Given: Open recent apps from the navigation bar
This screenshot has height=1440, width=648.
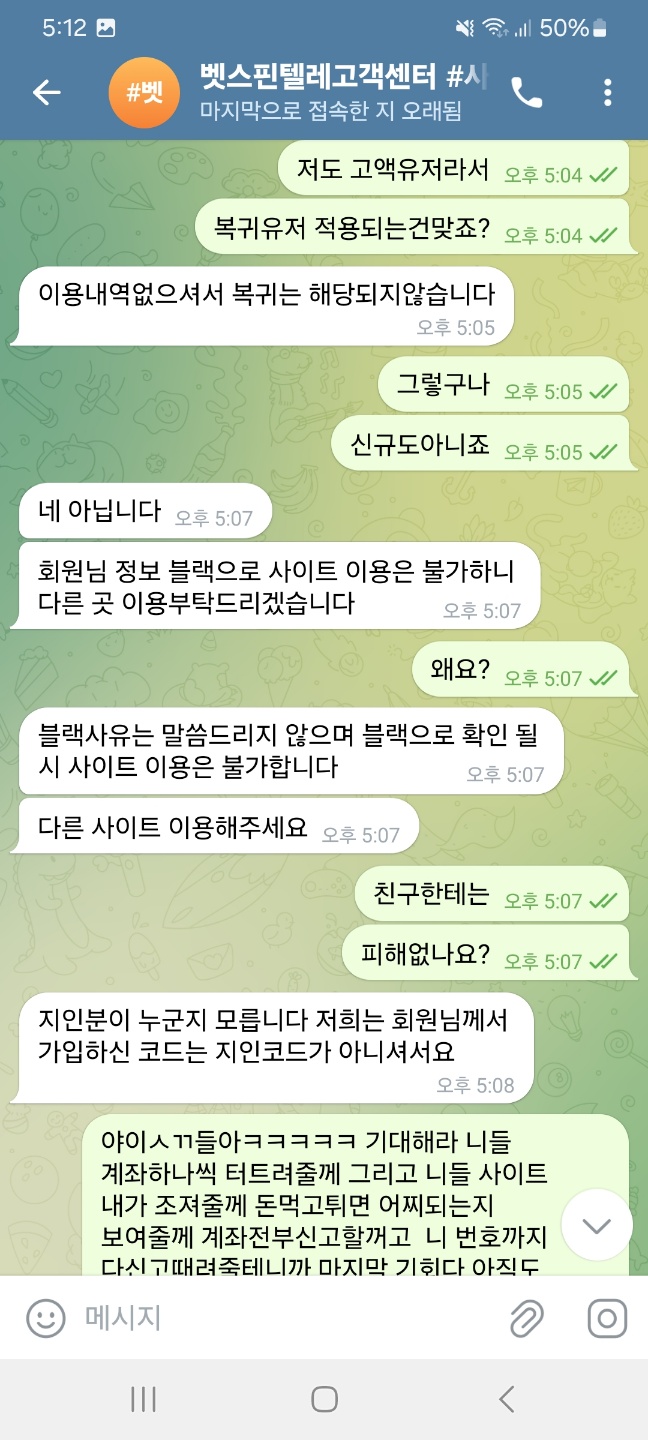Looking at the screenshot, I should coord(143,1399).
